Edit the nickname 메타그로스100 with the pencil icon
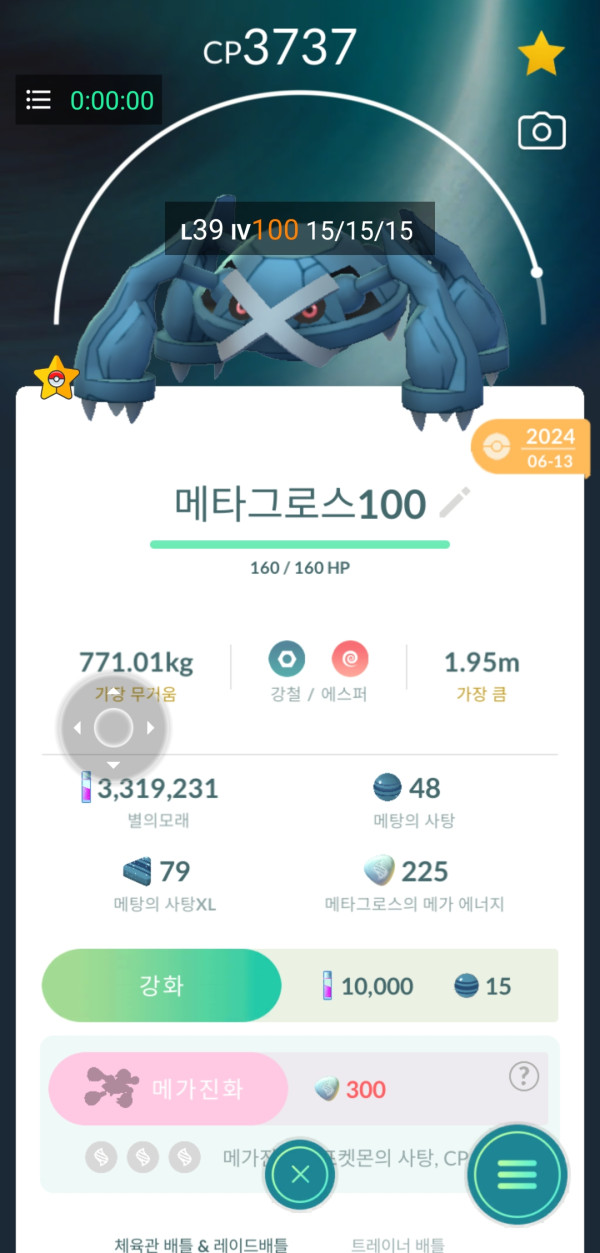 [x=455, y=503]
